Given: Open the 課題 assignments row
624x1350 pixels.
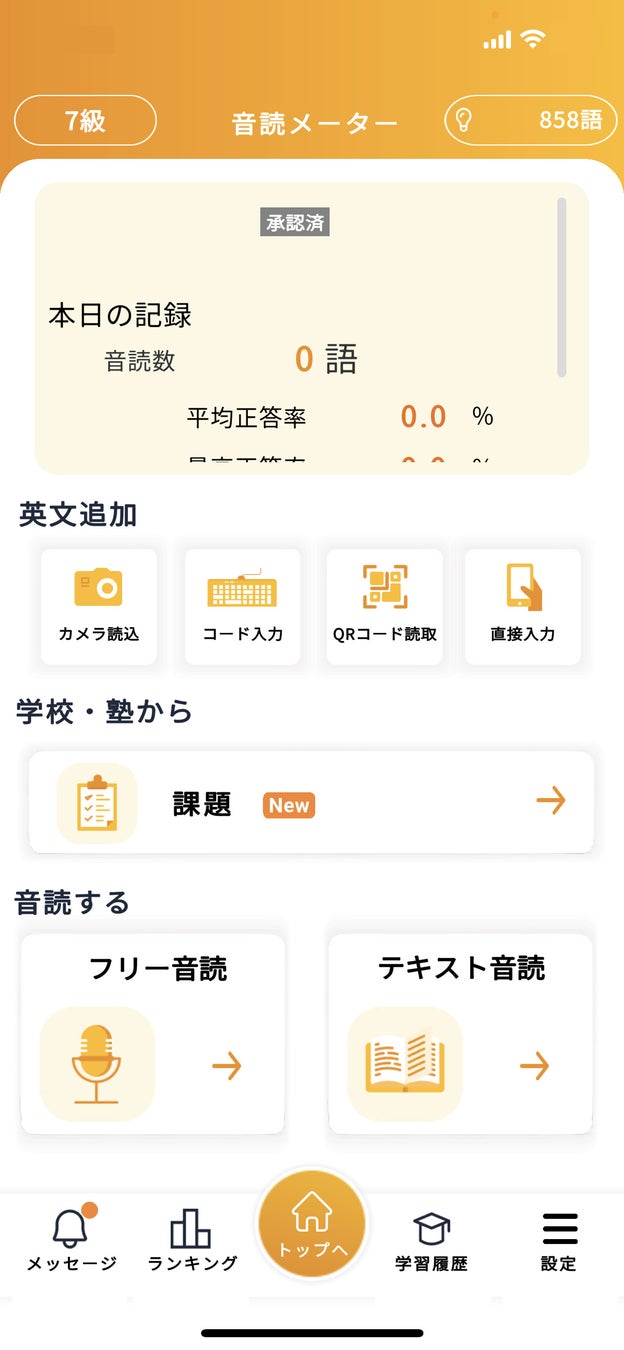Looking at the screenshot, I should click(x=311, y=802).
